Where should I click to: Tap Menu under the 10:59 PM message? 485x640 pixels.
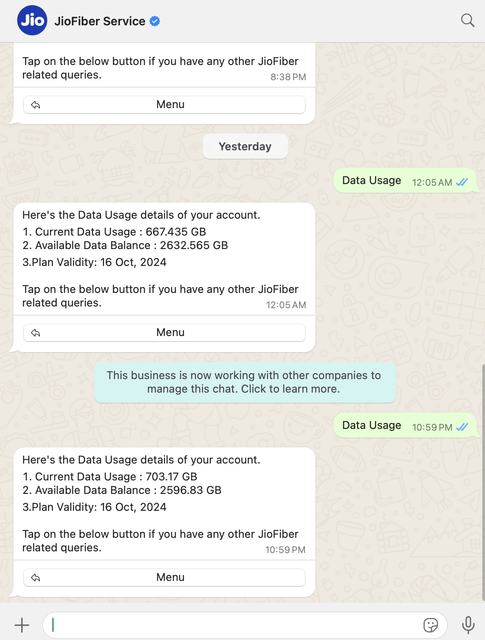coord(164,578)
